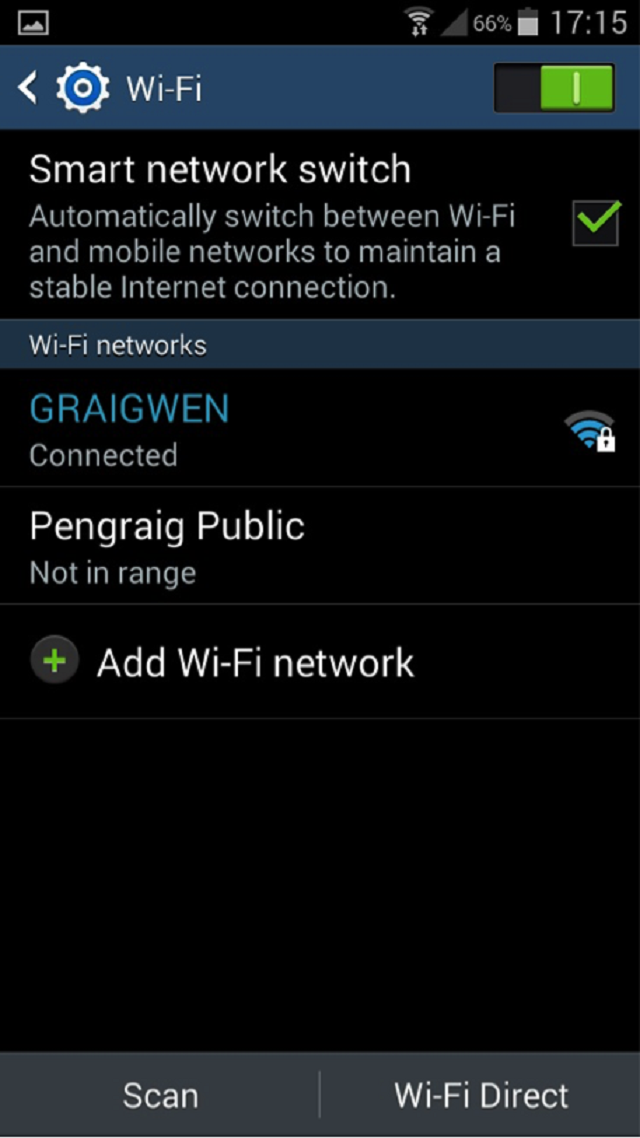Scan for available Wi-Fi networks
This screenshot has width=640, height=1138.
coord(160,1095)
